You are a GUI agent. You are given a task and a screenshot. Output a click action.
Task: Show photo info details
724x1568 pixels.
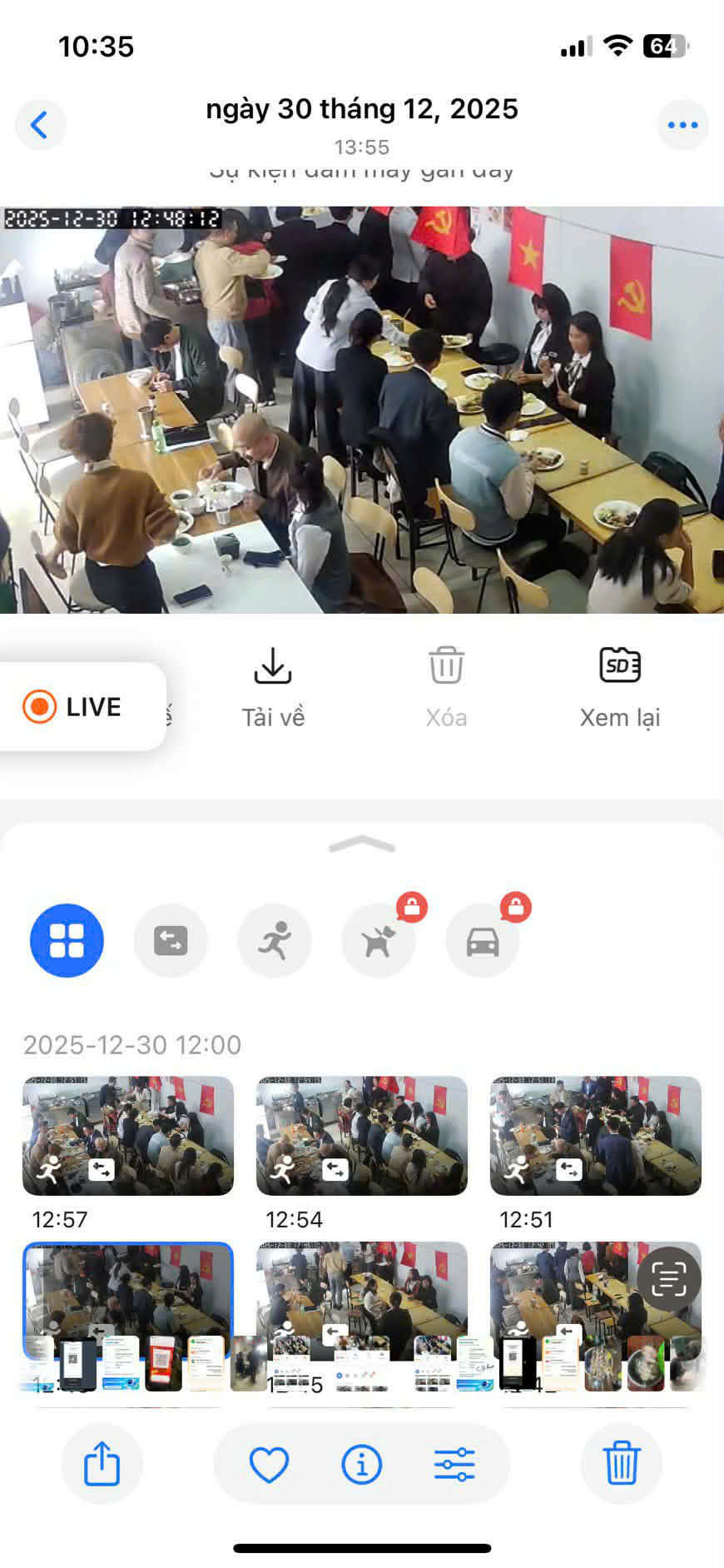click(x=361, y=1464)
